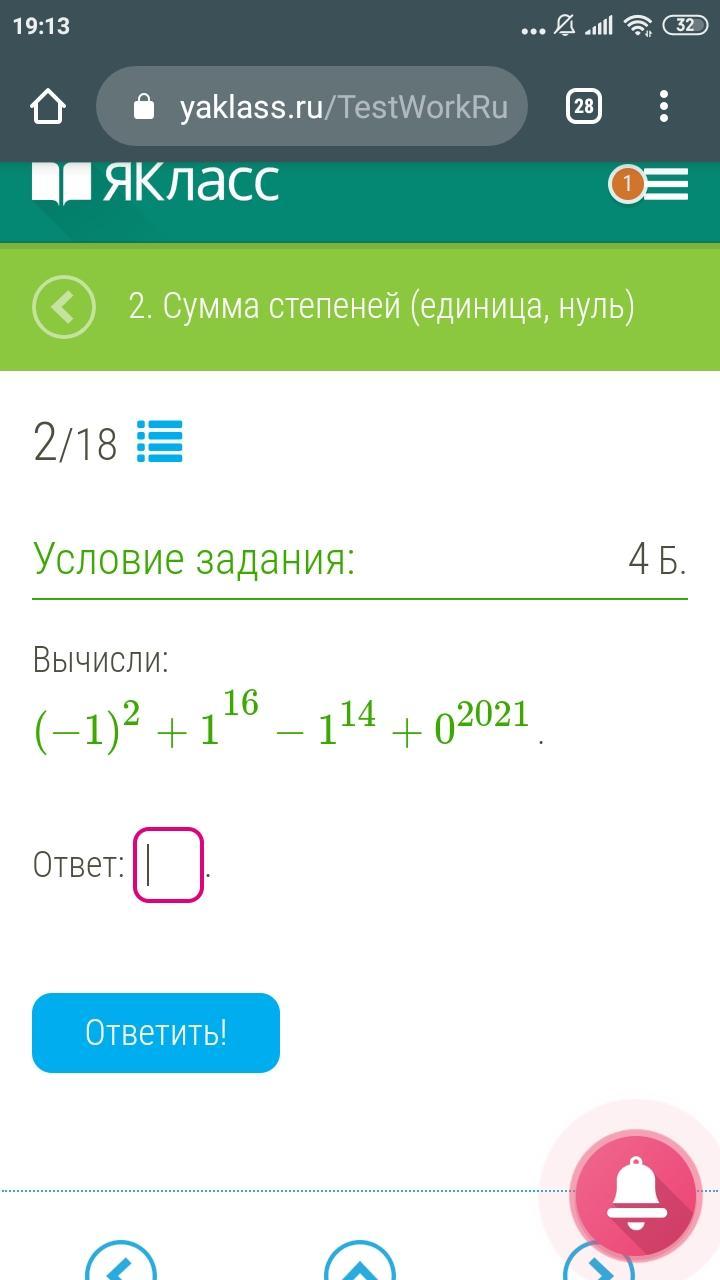This screenshot has height=1280, width=720.
Task: Open the ЯКласс hamburger menu
Action: click(x=666, y=185)
